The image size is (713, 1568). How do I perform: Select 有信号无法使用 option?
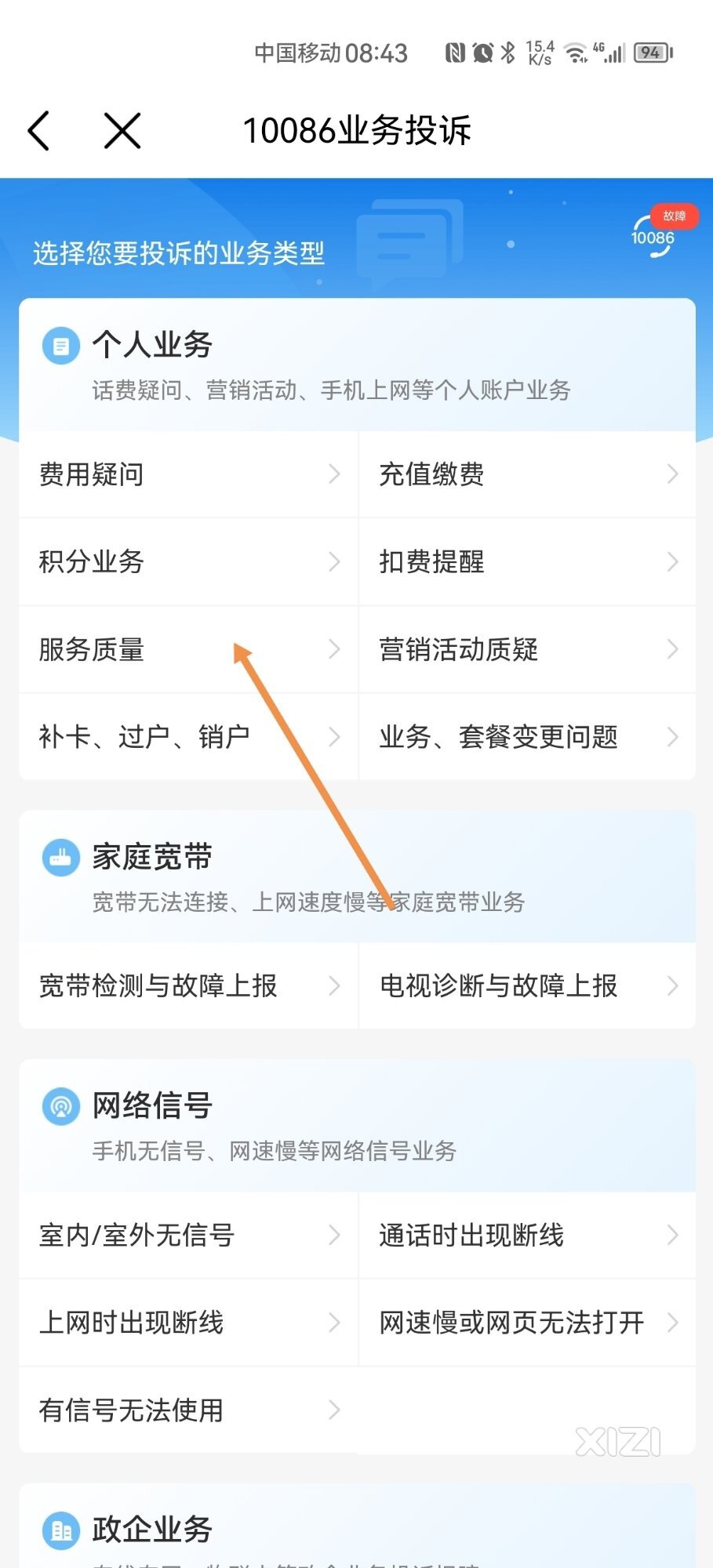[188, 1410]
